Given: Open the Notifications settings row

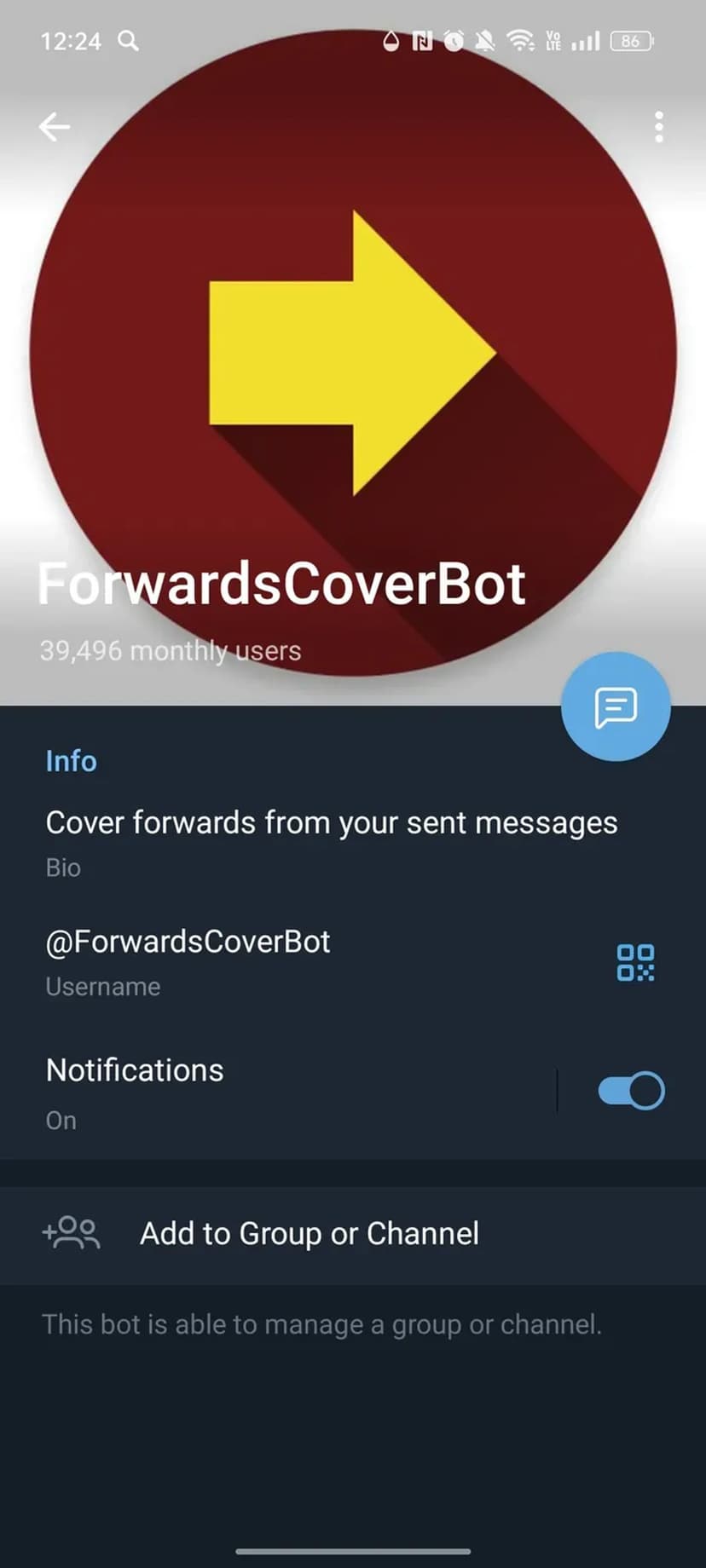Looking at the screenshot, I should tap(256, 1092).
